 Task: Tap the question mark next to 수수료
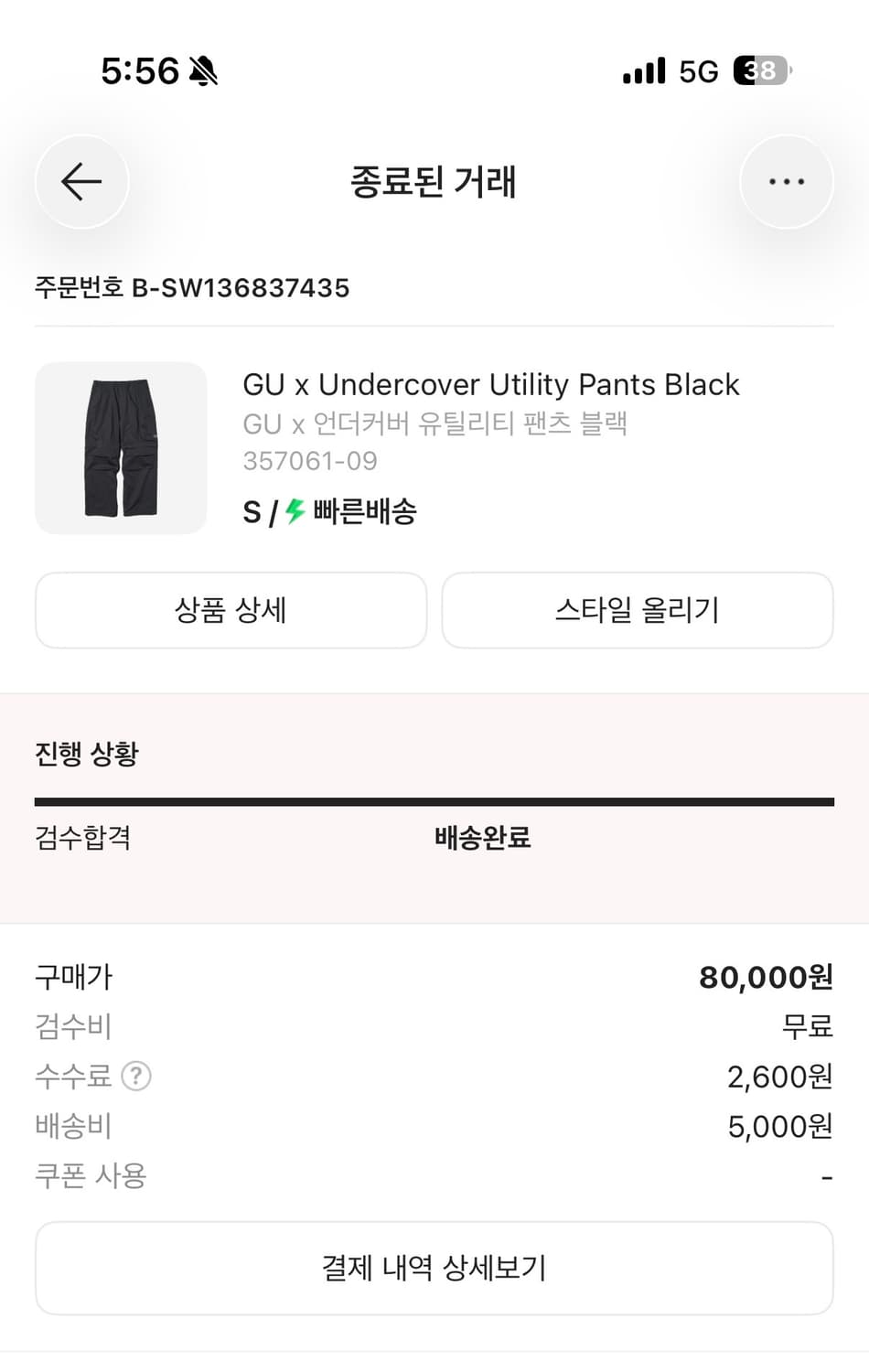135,1077
